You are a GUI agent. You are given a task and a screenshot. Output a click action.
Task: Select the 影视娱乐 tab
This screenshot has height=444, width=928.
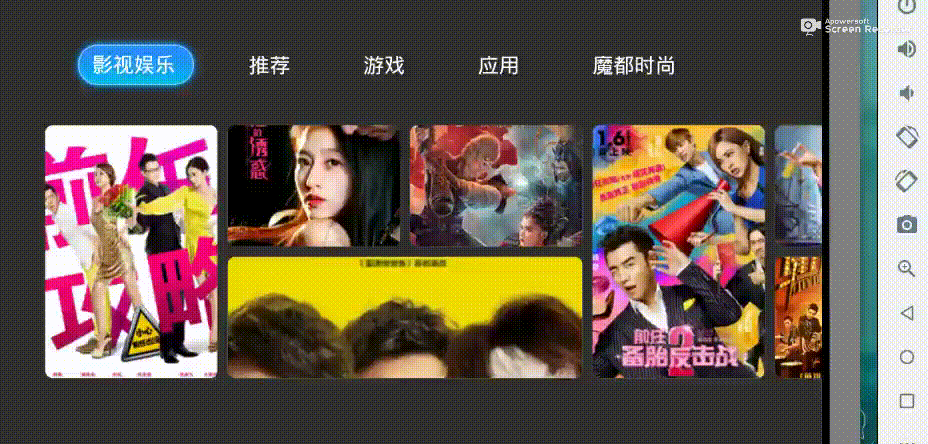coord(134,66)
